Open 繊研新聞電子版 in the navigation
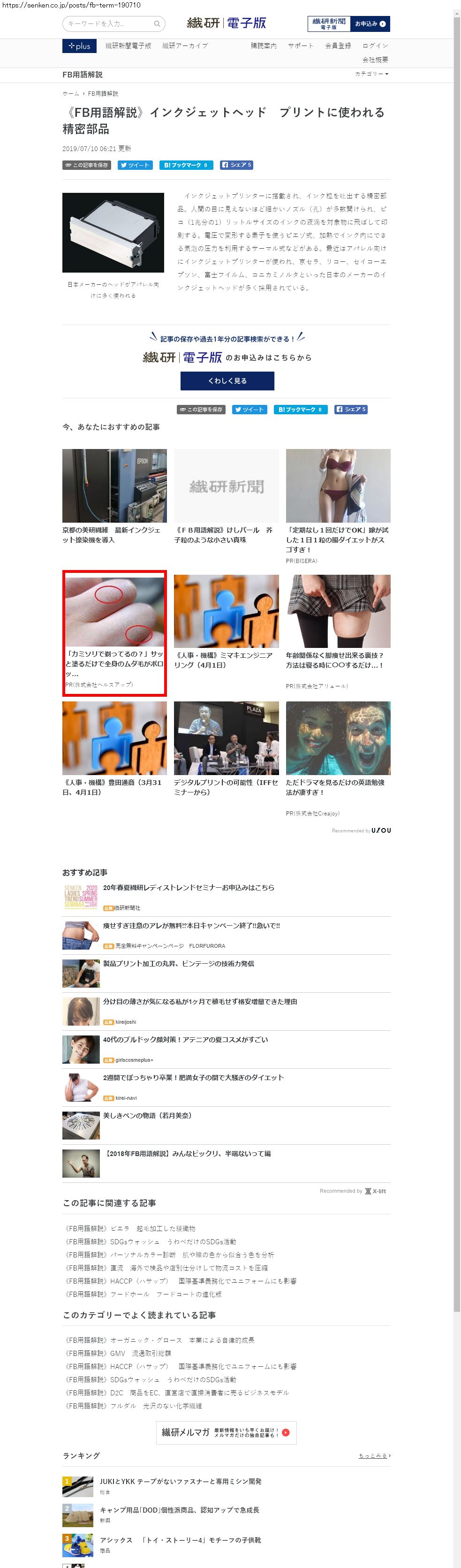 128,46
